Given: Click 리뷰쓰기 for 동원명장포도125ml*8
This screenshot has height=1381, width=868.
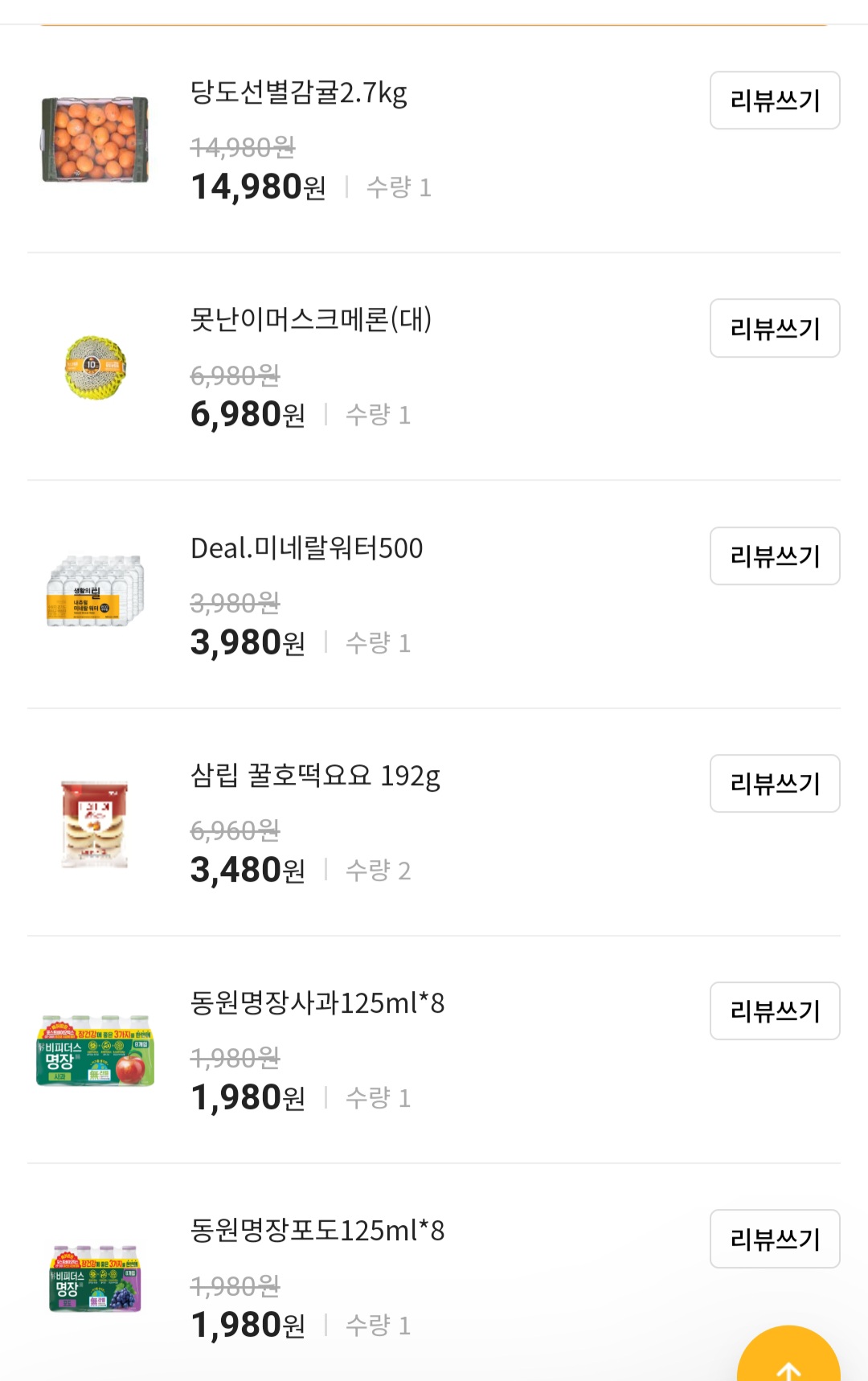Looking at the screenshot, I should (x=774, y=1239).
